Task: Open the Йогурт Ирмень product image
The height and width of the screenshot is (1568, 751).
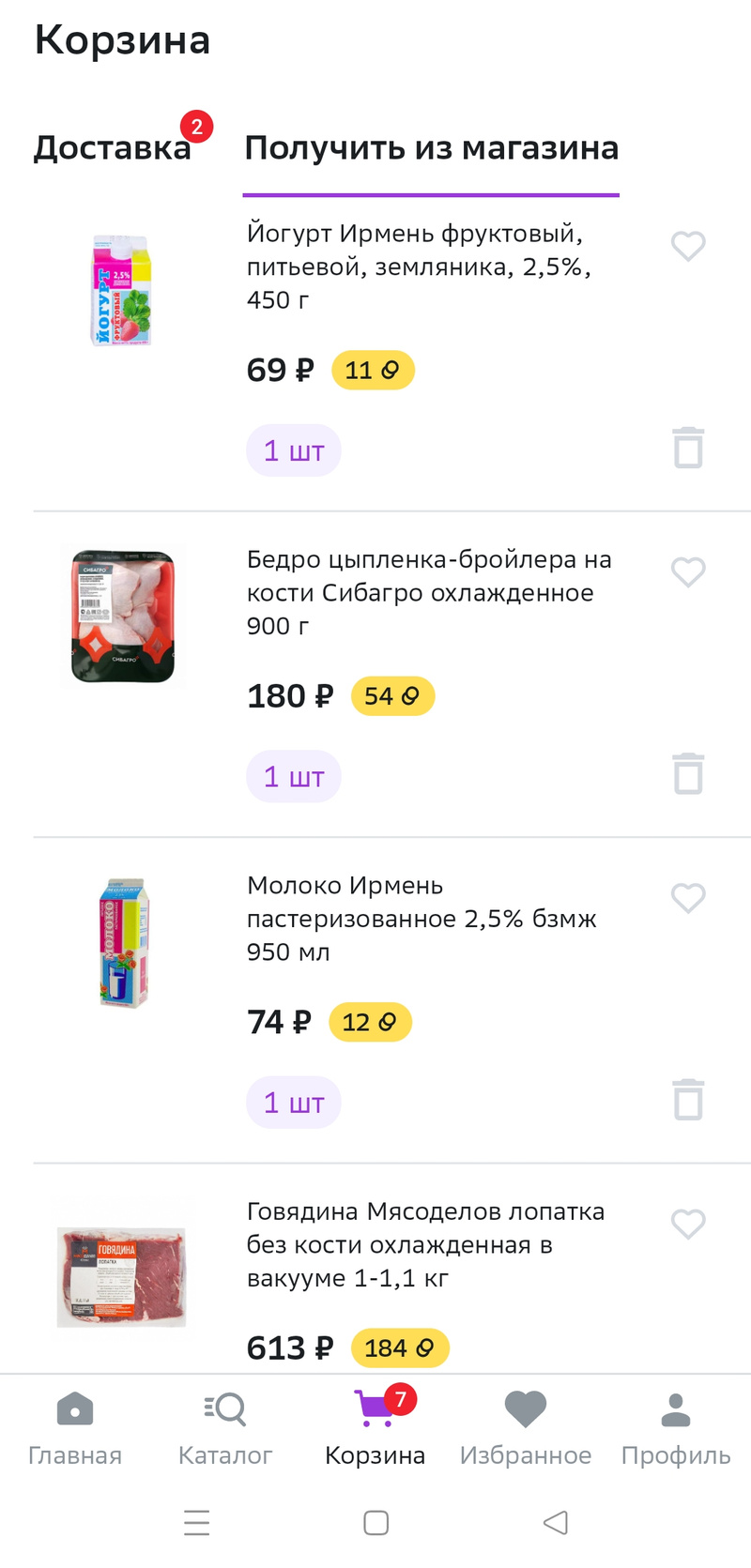Action: 122,291
